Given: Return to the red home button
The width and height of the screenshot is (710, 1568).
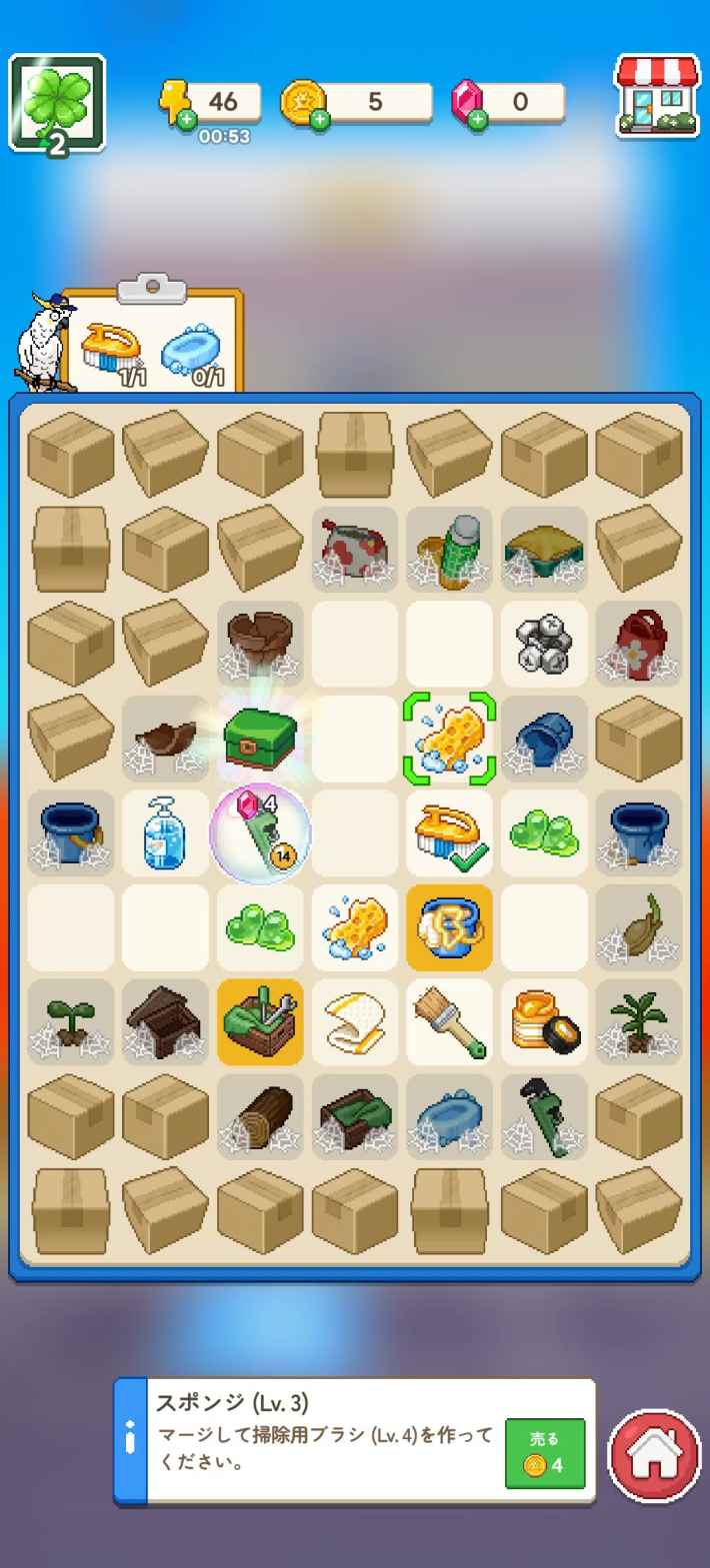Looking at the screenshot, I should [655, 1455].
